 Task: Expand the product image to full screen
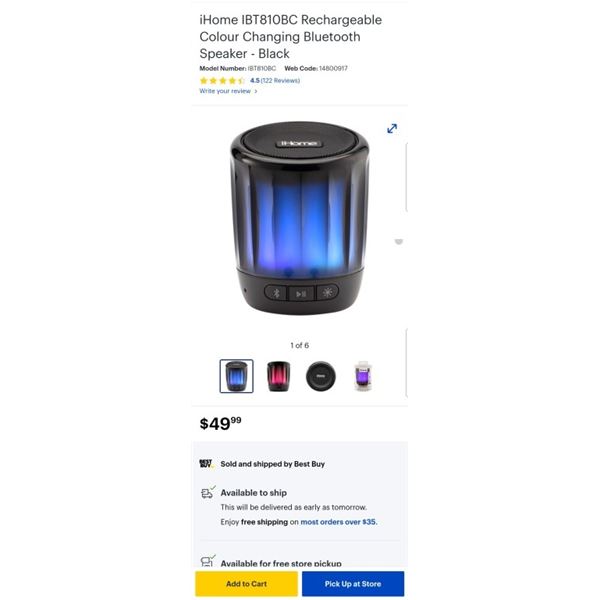point(392,128)
